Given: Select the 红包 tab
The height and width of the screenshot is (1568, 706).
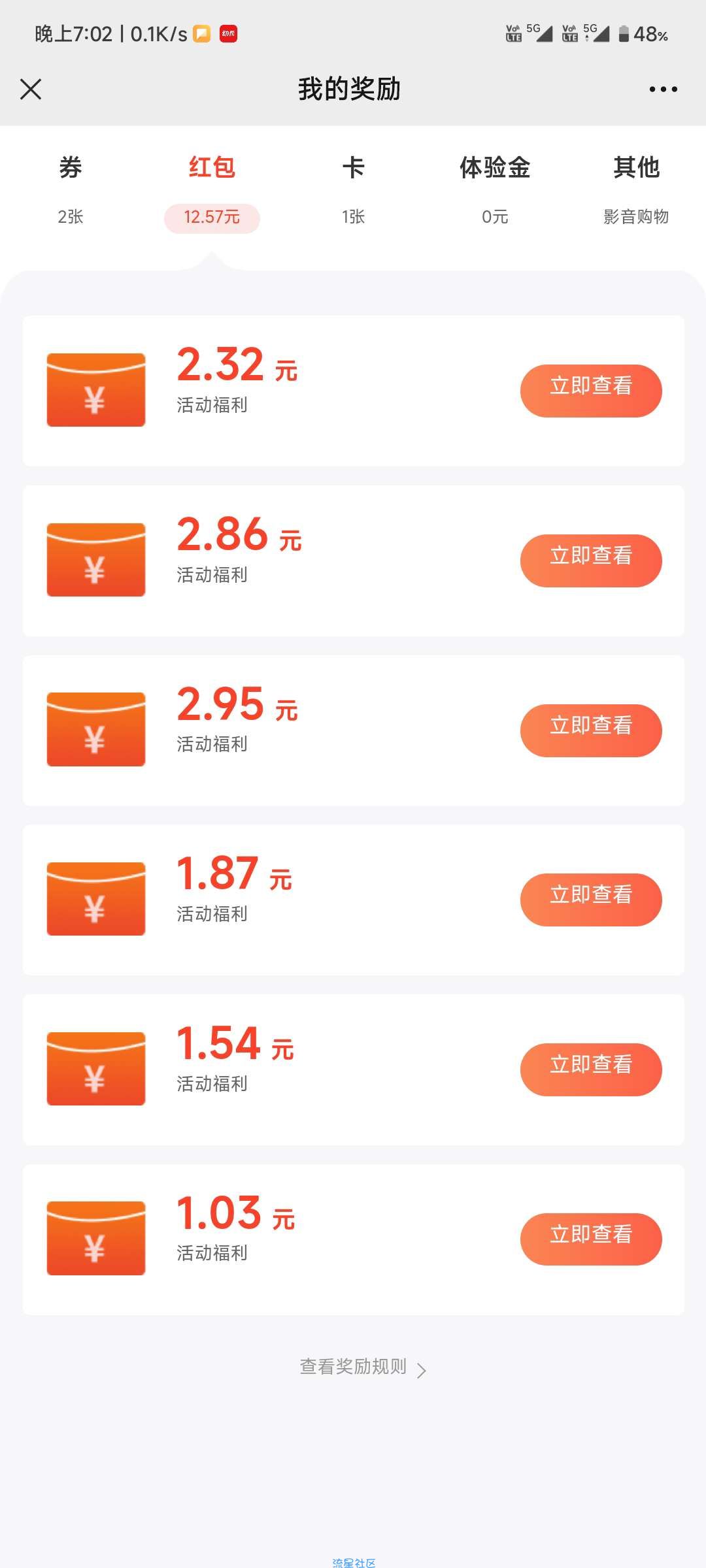Looking at the screenshot, I should coord(212,189).
